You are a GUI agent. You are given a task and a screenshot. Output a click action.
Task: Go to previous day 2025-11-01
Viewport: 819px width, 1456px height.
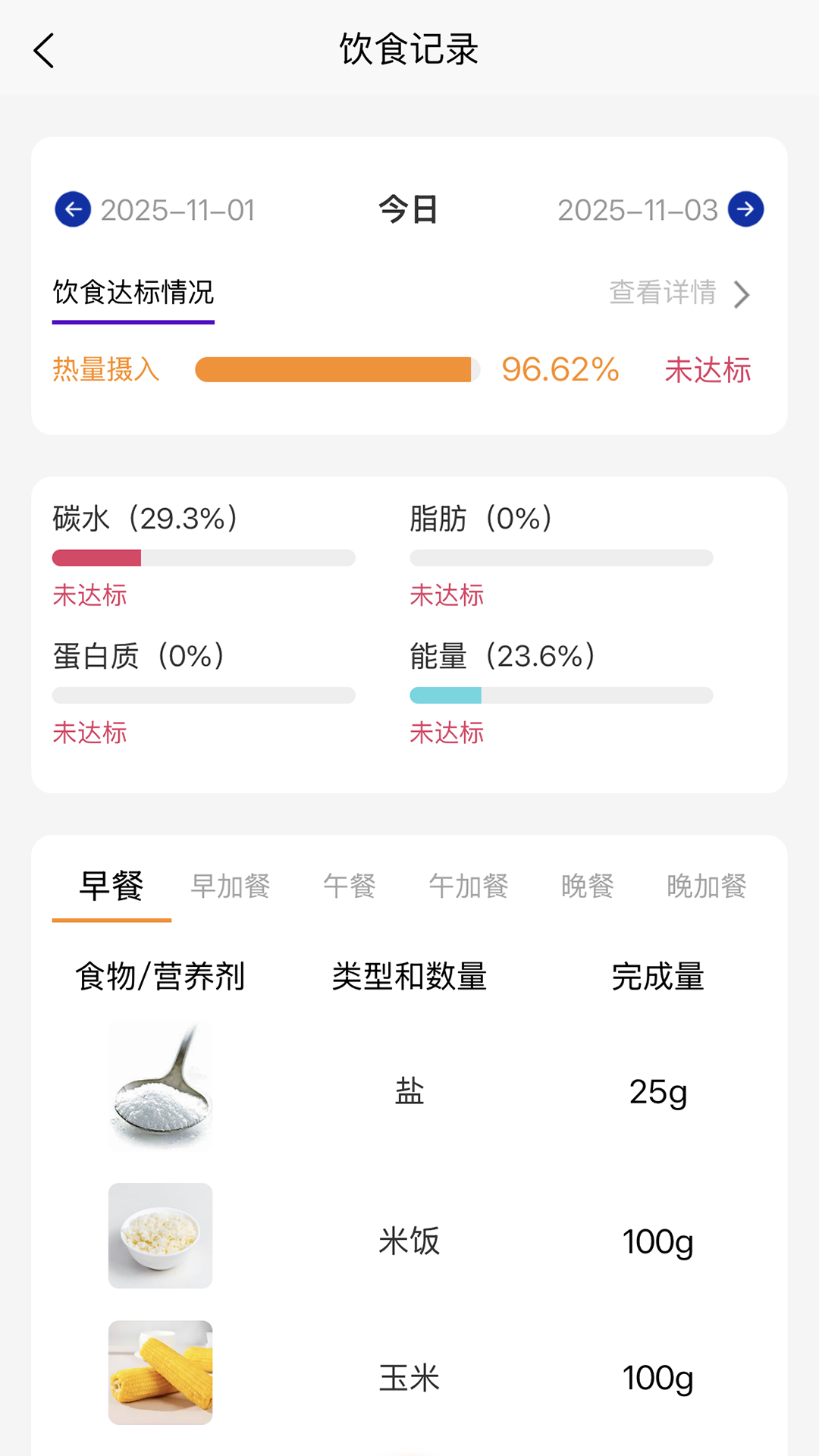tap(73, 210)
